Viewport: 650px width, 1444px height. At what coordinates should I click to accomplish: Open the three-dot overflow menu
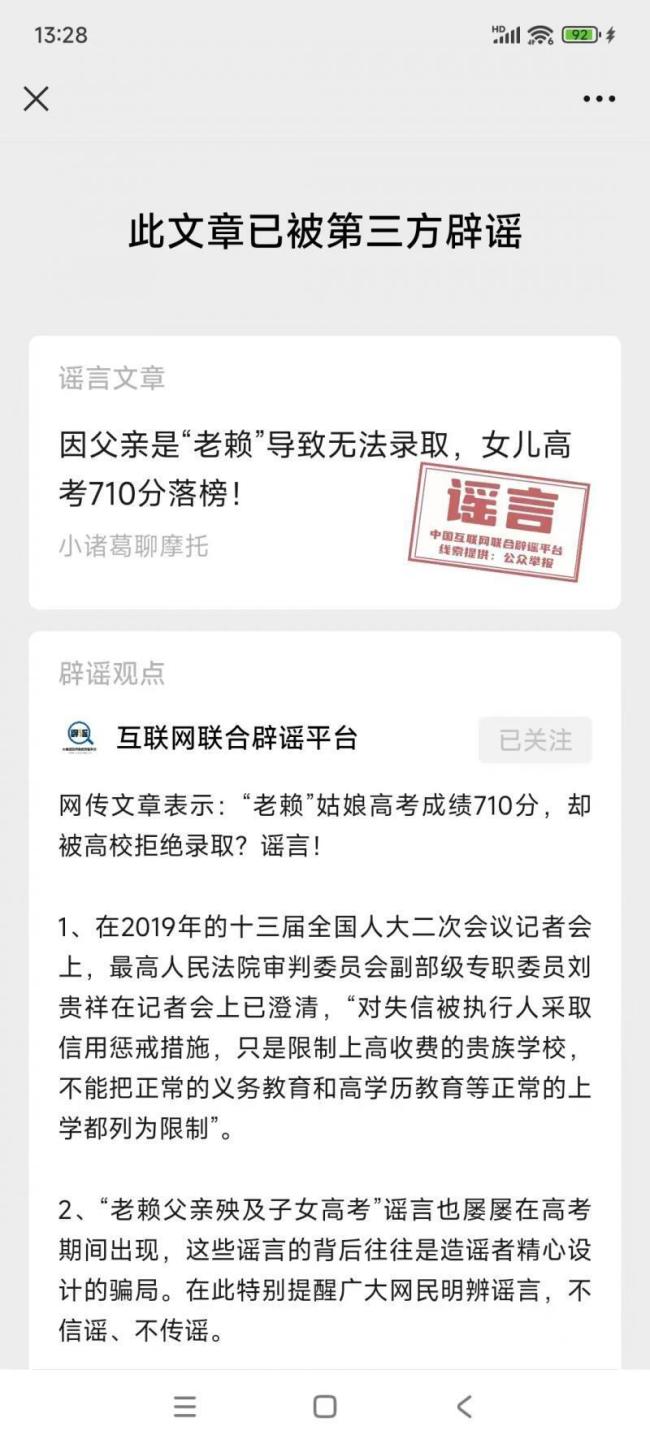[x=599, y=98]
